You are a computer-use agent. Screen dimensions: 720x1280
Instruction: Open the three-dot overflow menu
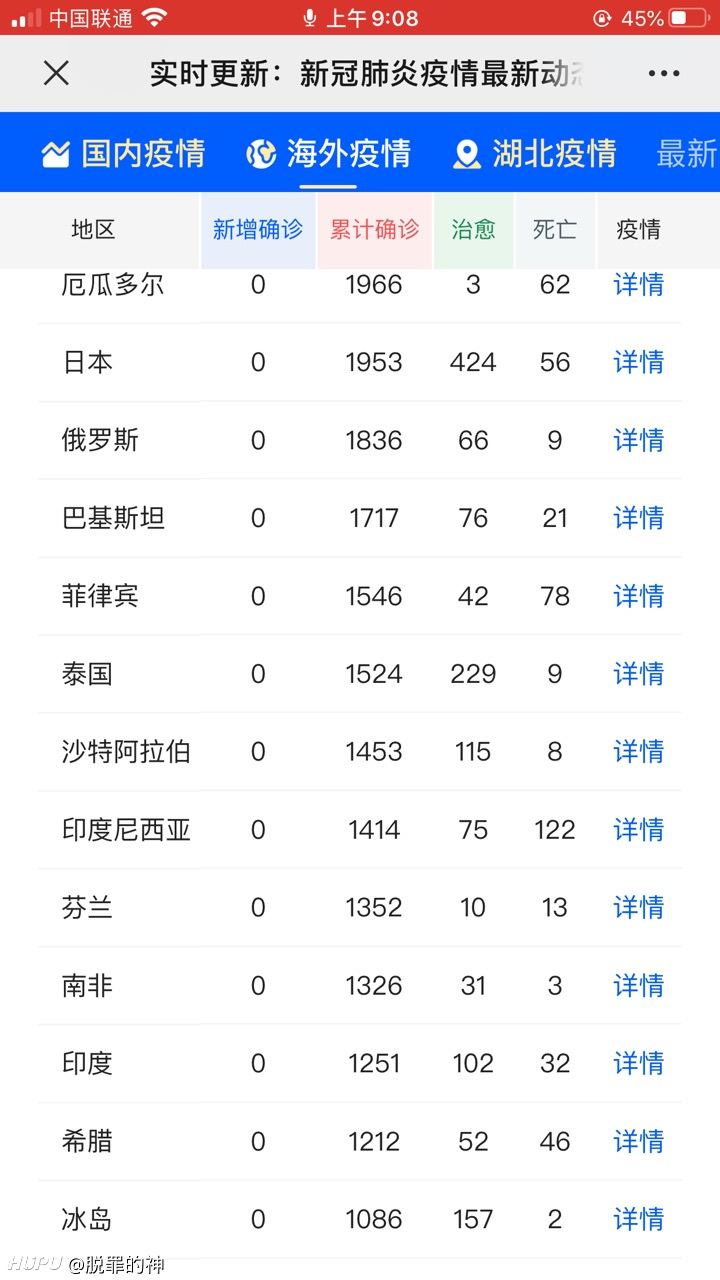tap(664, 73)
